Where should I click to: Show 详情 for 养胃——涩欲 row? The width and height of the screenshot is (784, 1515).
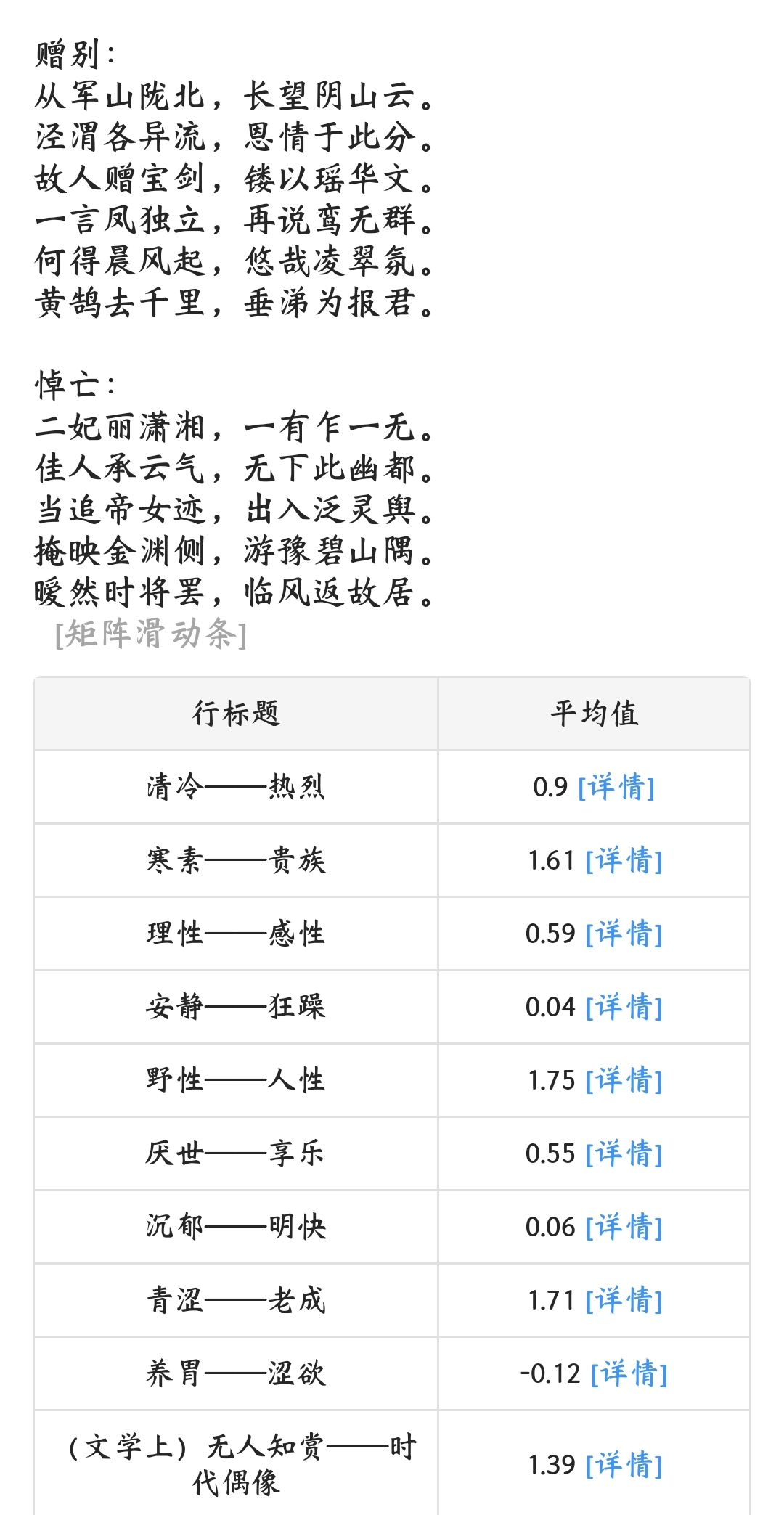[629, 1373]
